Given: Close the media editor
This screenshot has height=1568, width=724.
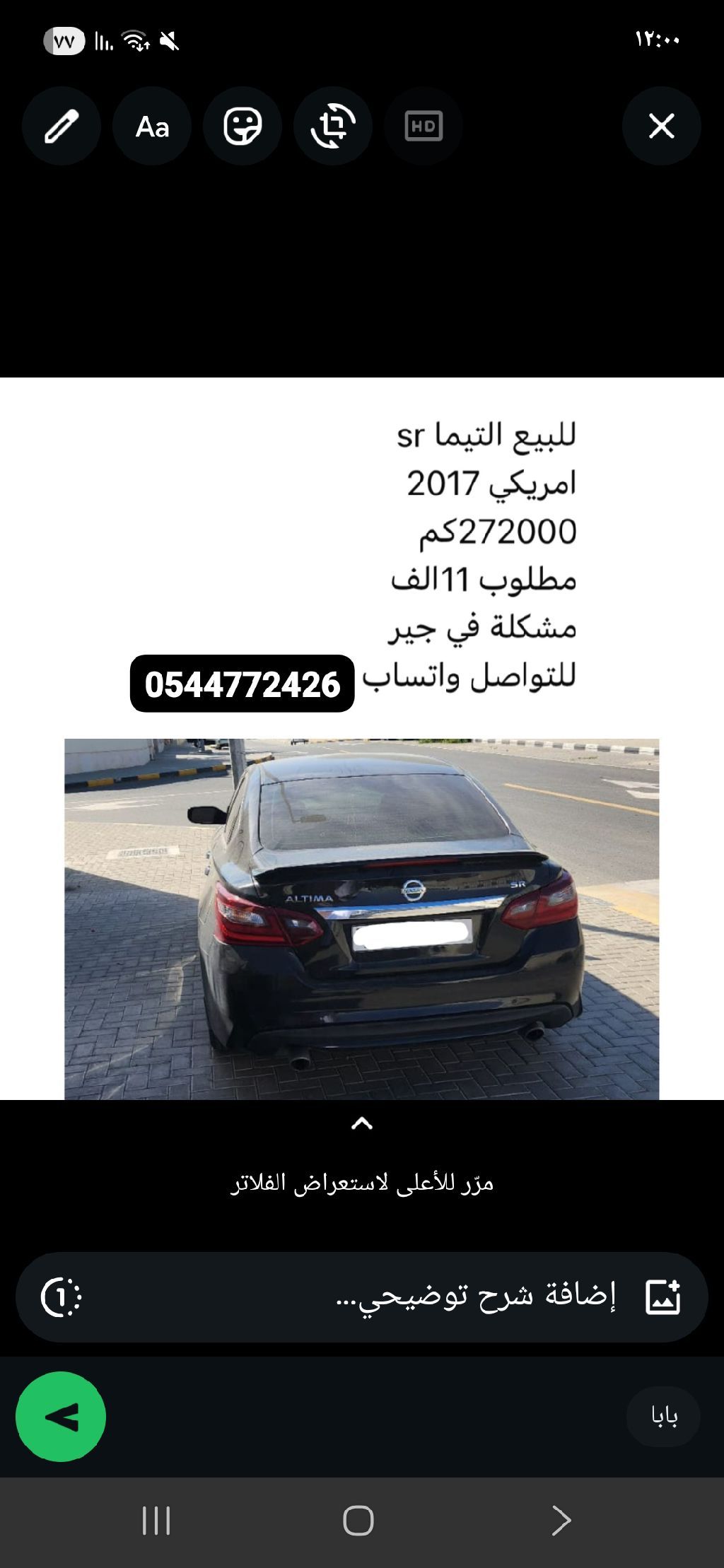Looking at the screenshot, I should (x=661, y=127).
